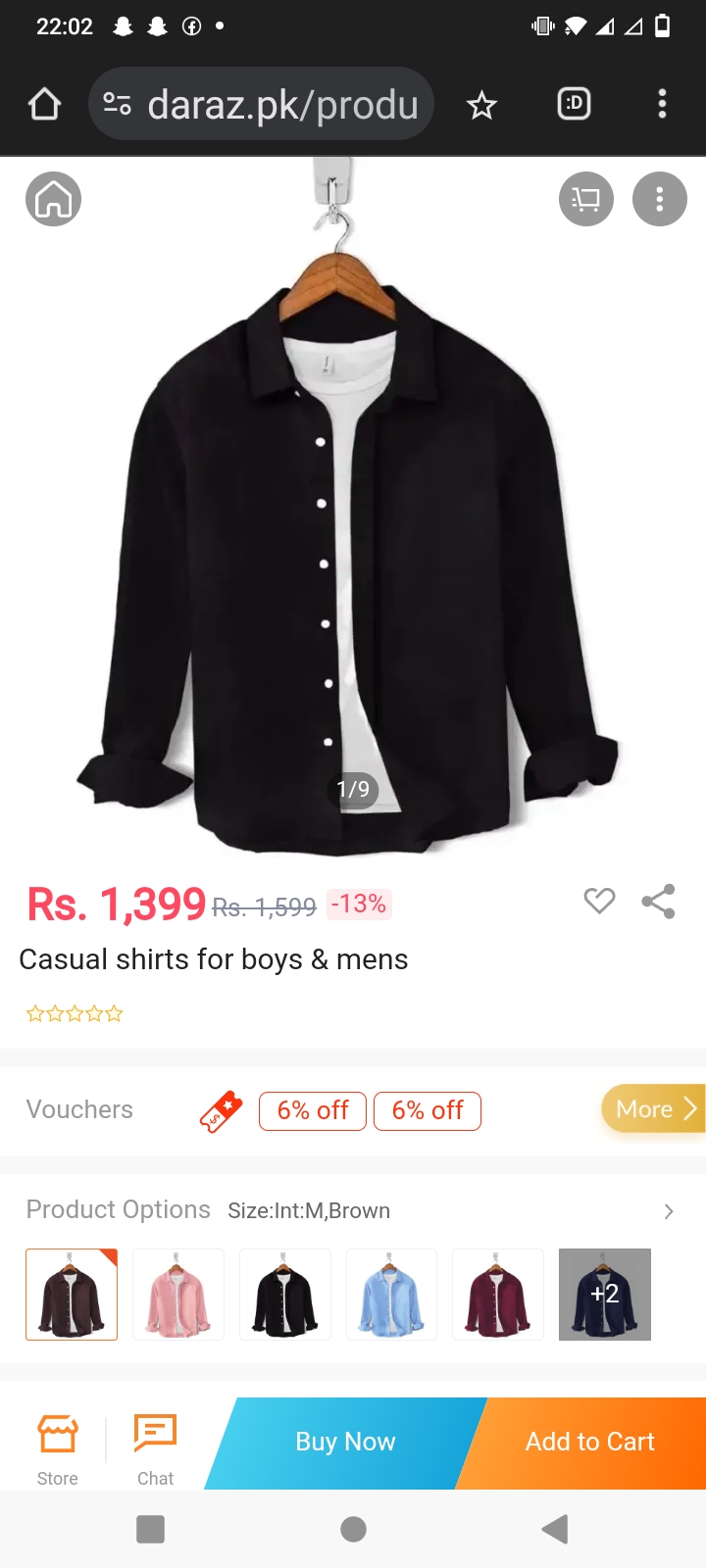The height and width of the screenshot is (1568, 706).
Task: Open the browser three-dot menu
Action: 662,104
